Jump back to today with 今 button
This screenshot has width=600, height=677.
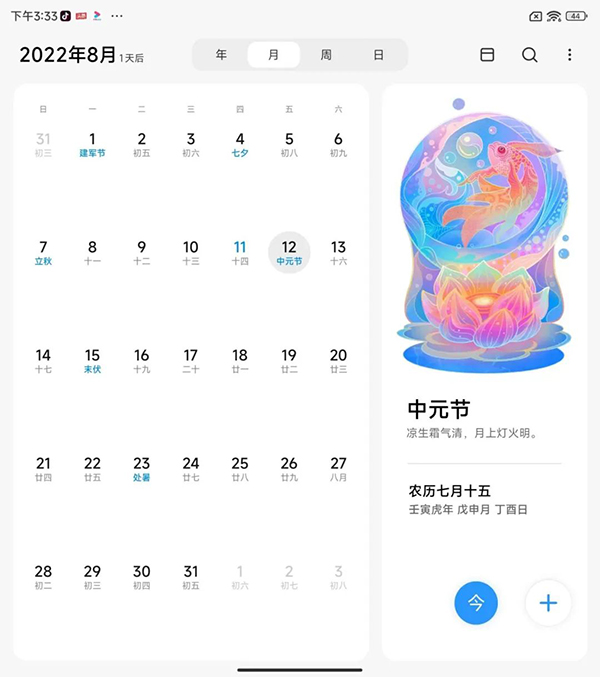pos(476,603)
